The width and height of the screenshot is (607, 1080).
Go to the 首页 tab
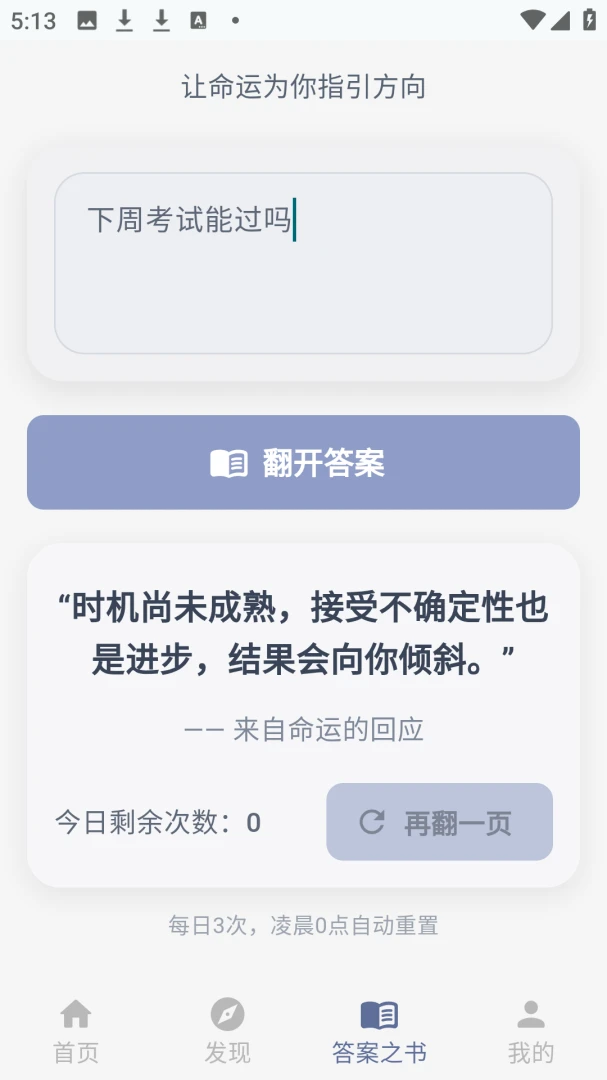coord(76,1030)
